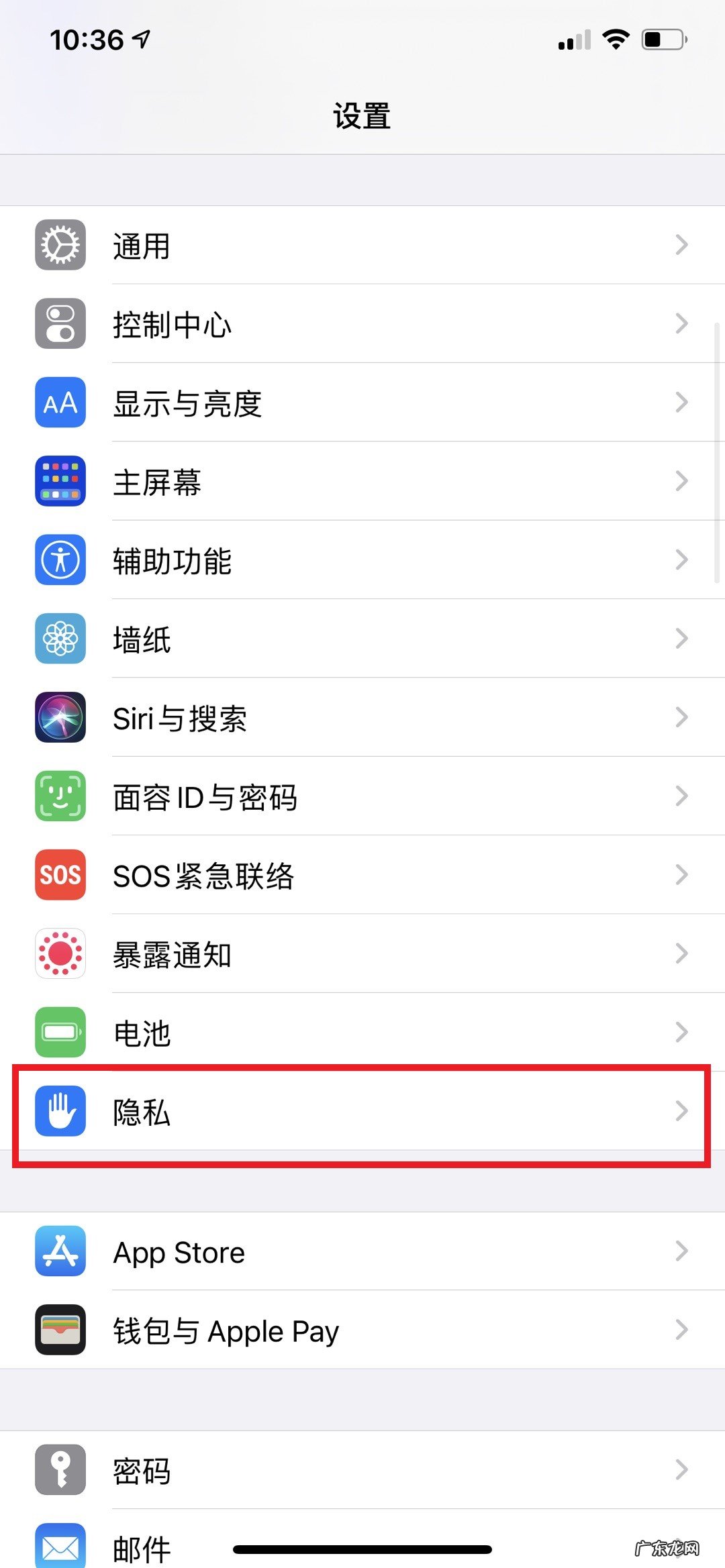Image resolution: width=725 pixels, height=1568 pixels.
Task: Open Siri与搜索 settings
Action: coord(362,718)
